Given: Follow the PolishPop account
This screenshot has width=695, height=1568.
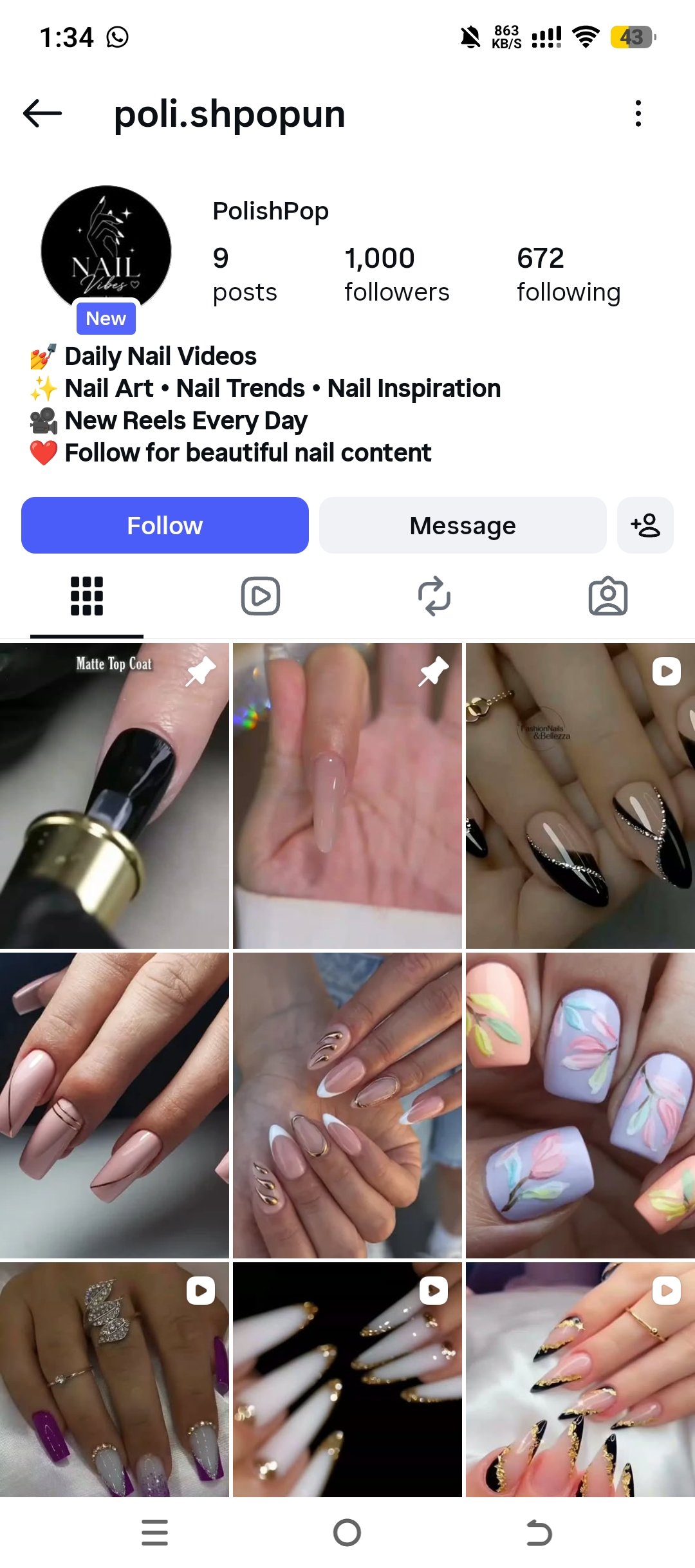Looking at the screenshot, I should coord(165,525).
